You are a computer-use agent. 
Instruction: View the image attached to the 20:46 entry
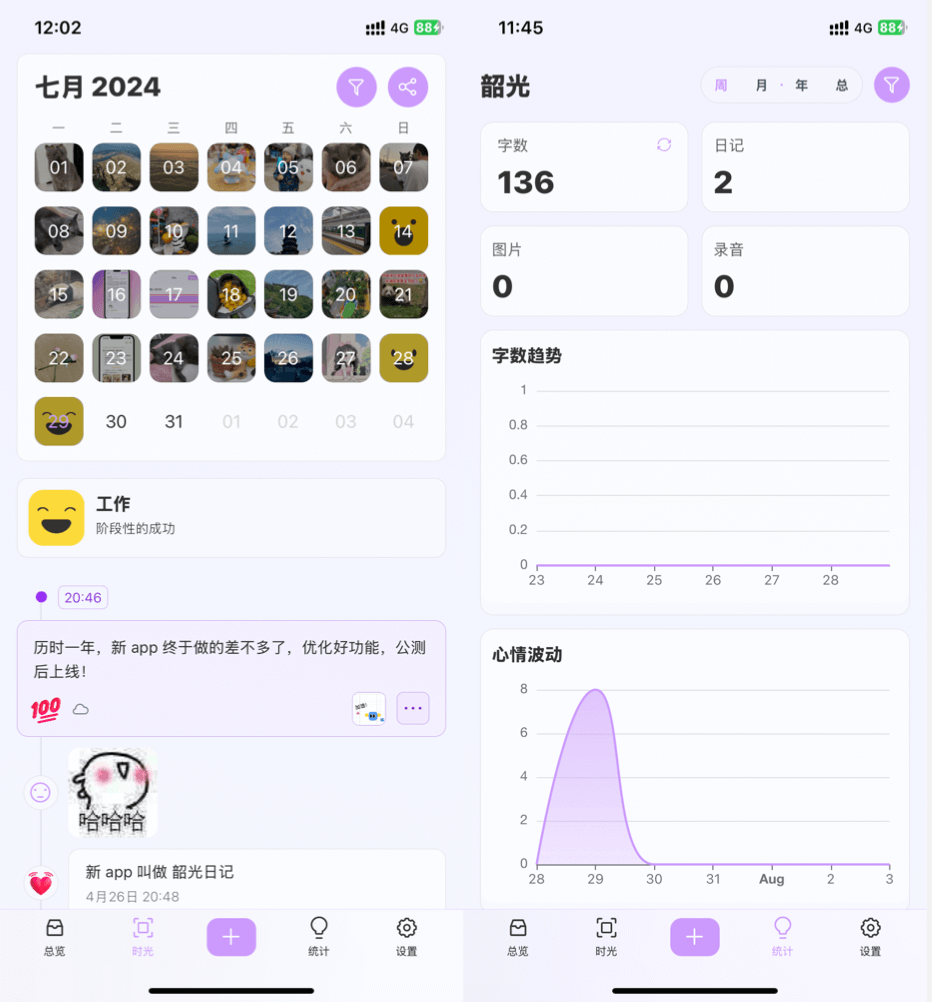click(369, 708)
